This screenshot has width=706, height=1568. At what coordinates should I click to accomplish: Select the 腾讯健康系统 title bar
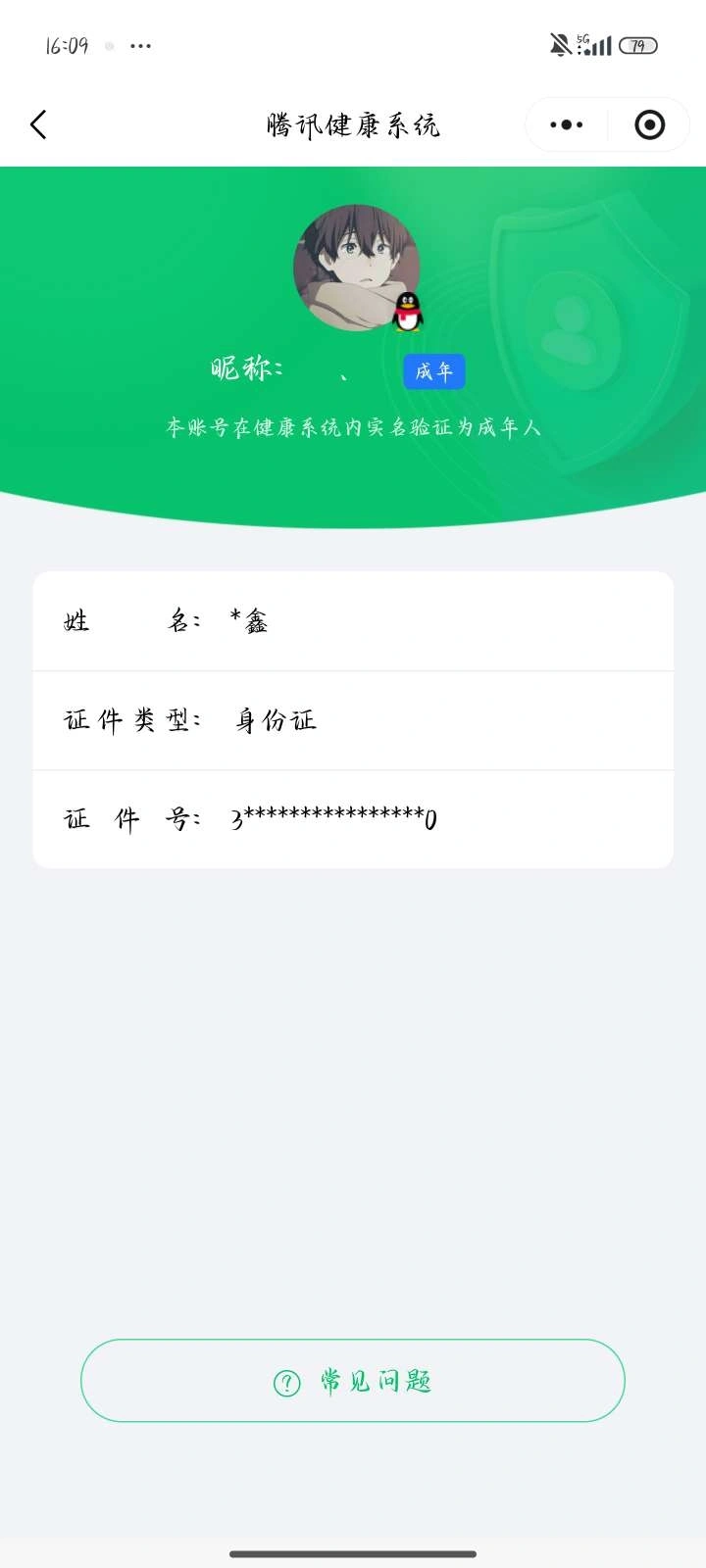pos(353,124)
